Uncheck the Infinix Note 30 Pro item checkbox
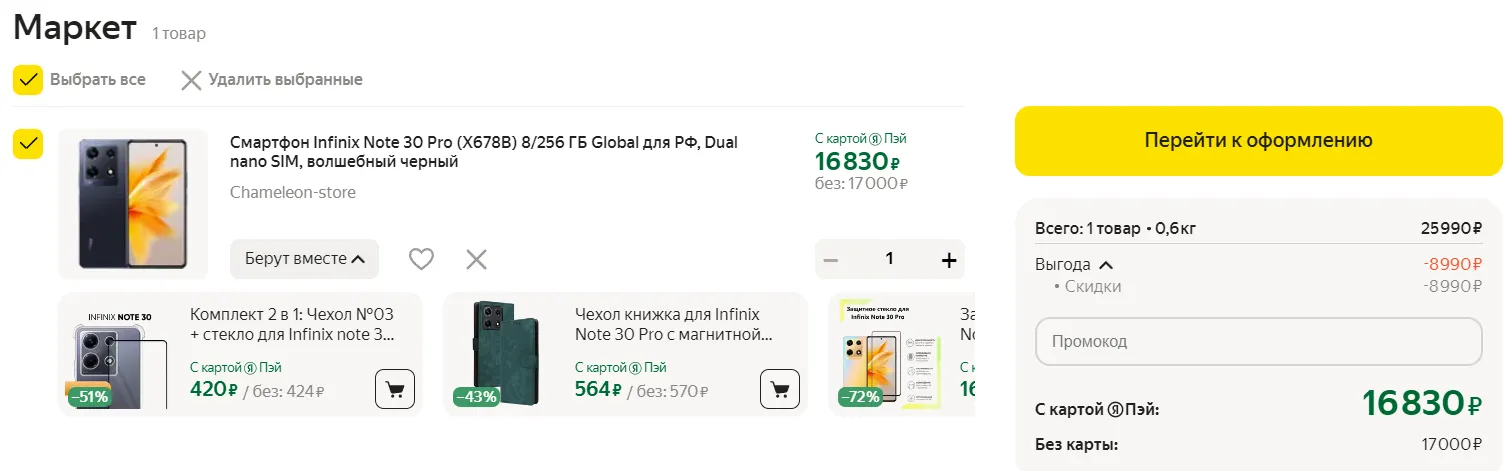This screenshot has height=471, width=1511. [x=28, y=144]
